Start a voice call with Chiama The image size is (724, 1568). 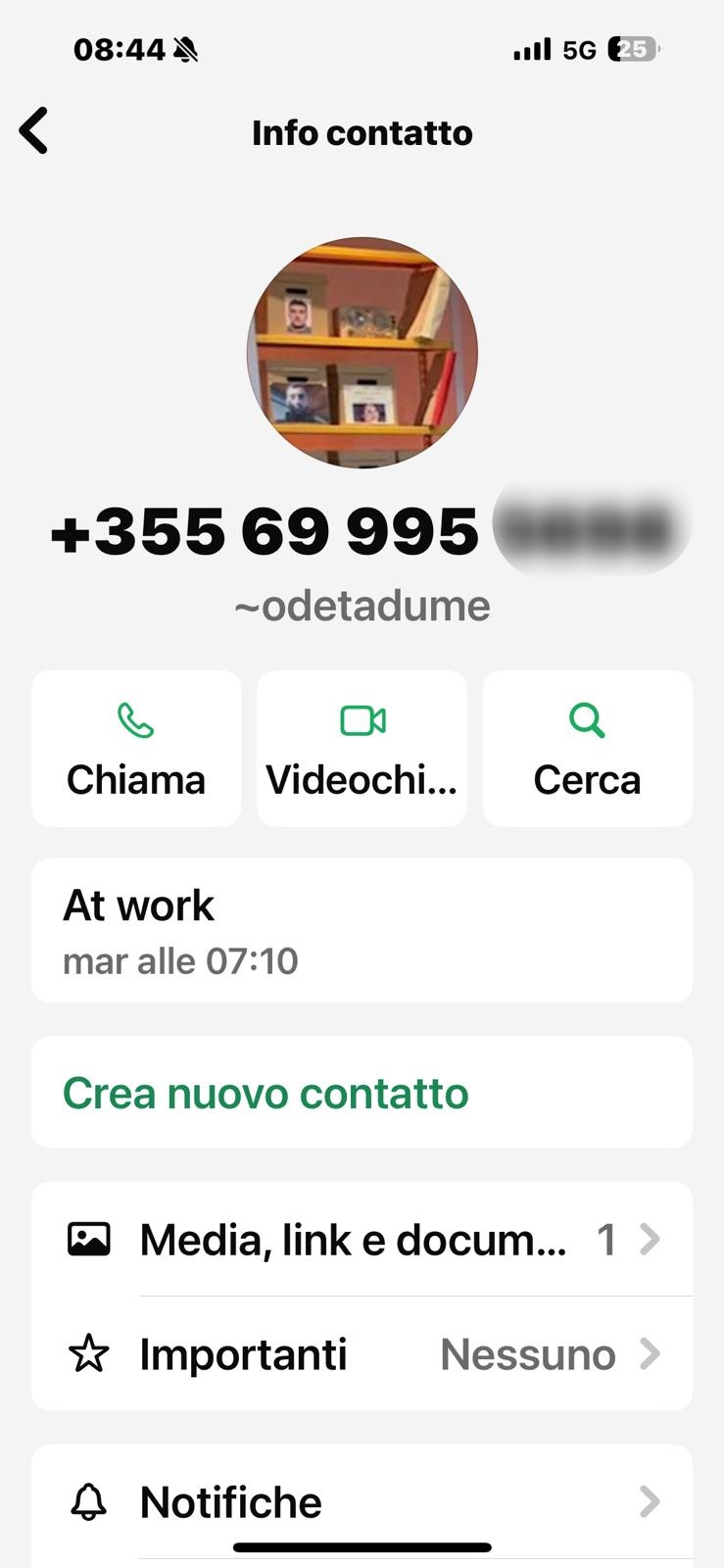pyautogui.click(x=136, y=749)
